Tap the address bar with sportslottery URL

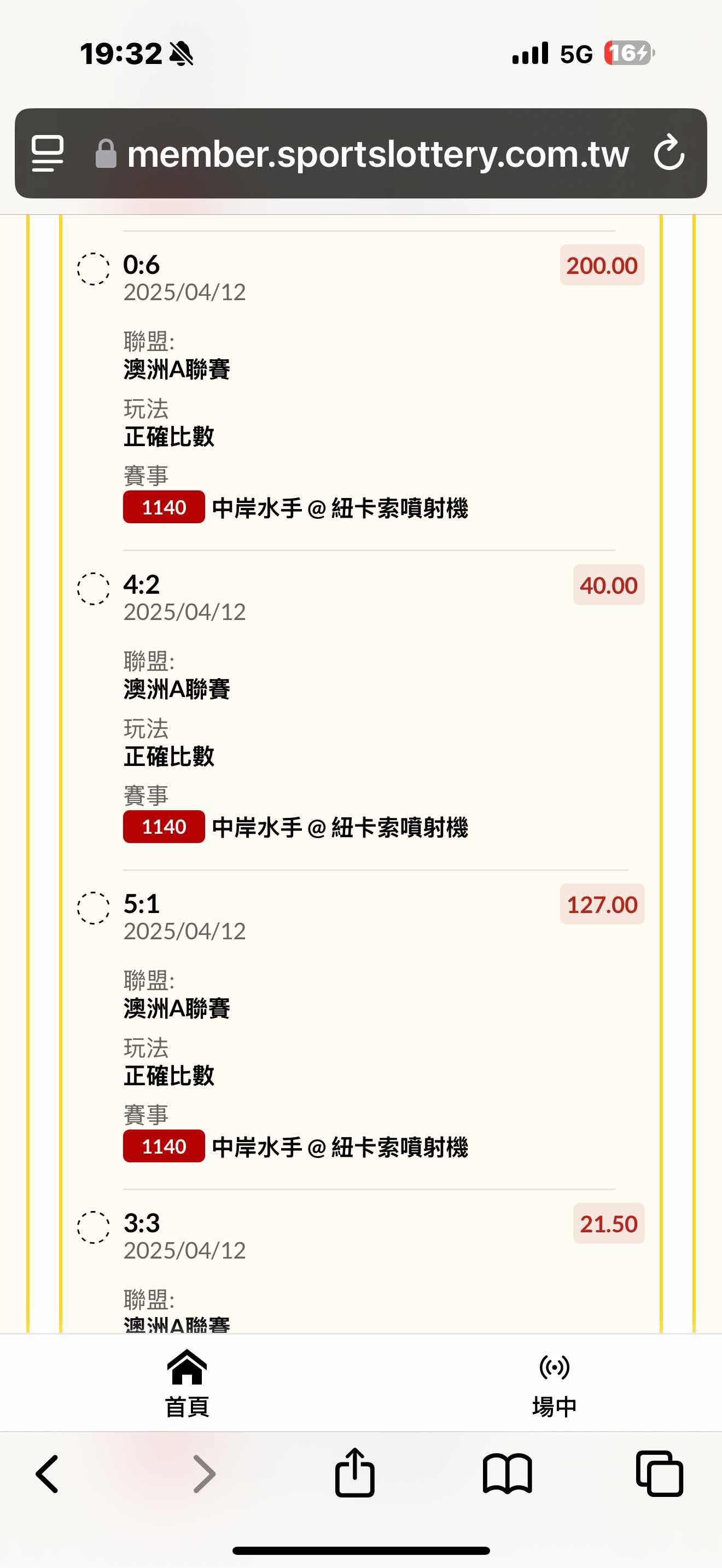click(361, 154)
